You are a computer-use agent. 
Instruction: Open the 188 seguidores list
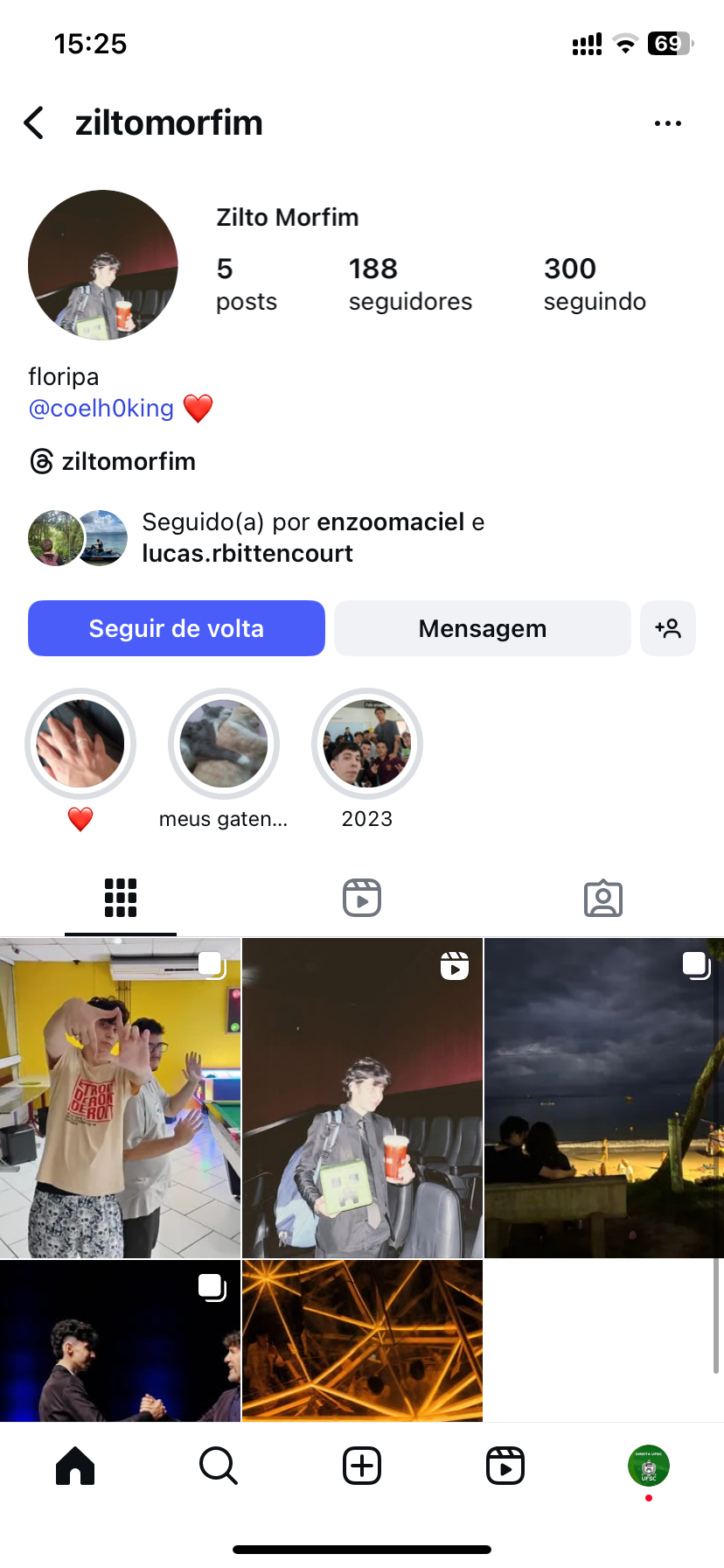[409, 283]
